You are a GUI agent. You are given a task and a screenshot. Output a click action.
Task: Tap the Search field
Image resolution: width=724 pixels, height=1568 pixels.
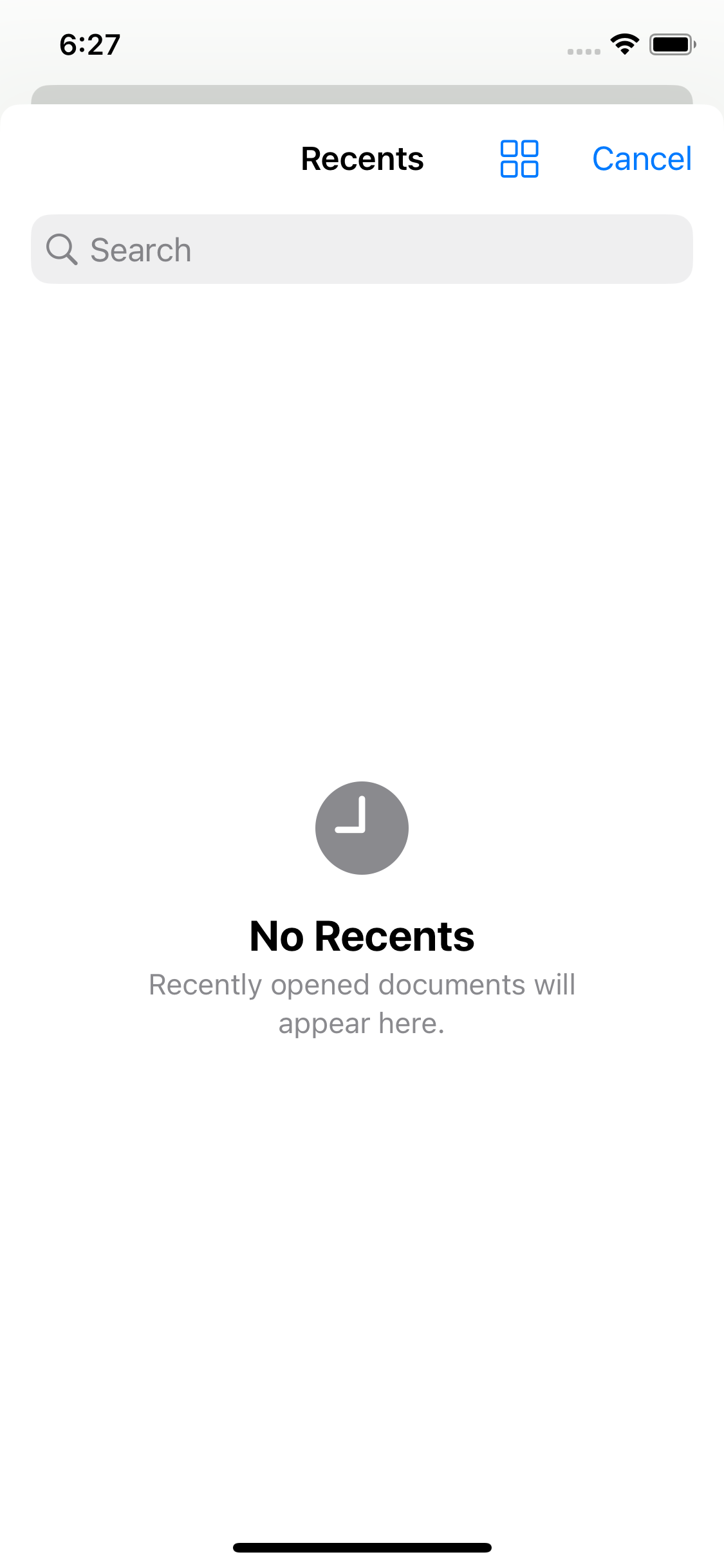pyautogui.click(x=362, y=249)
